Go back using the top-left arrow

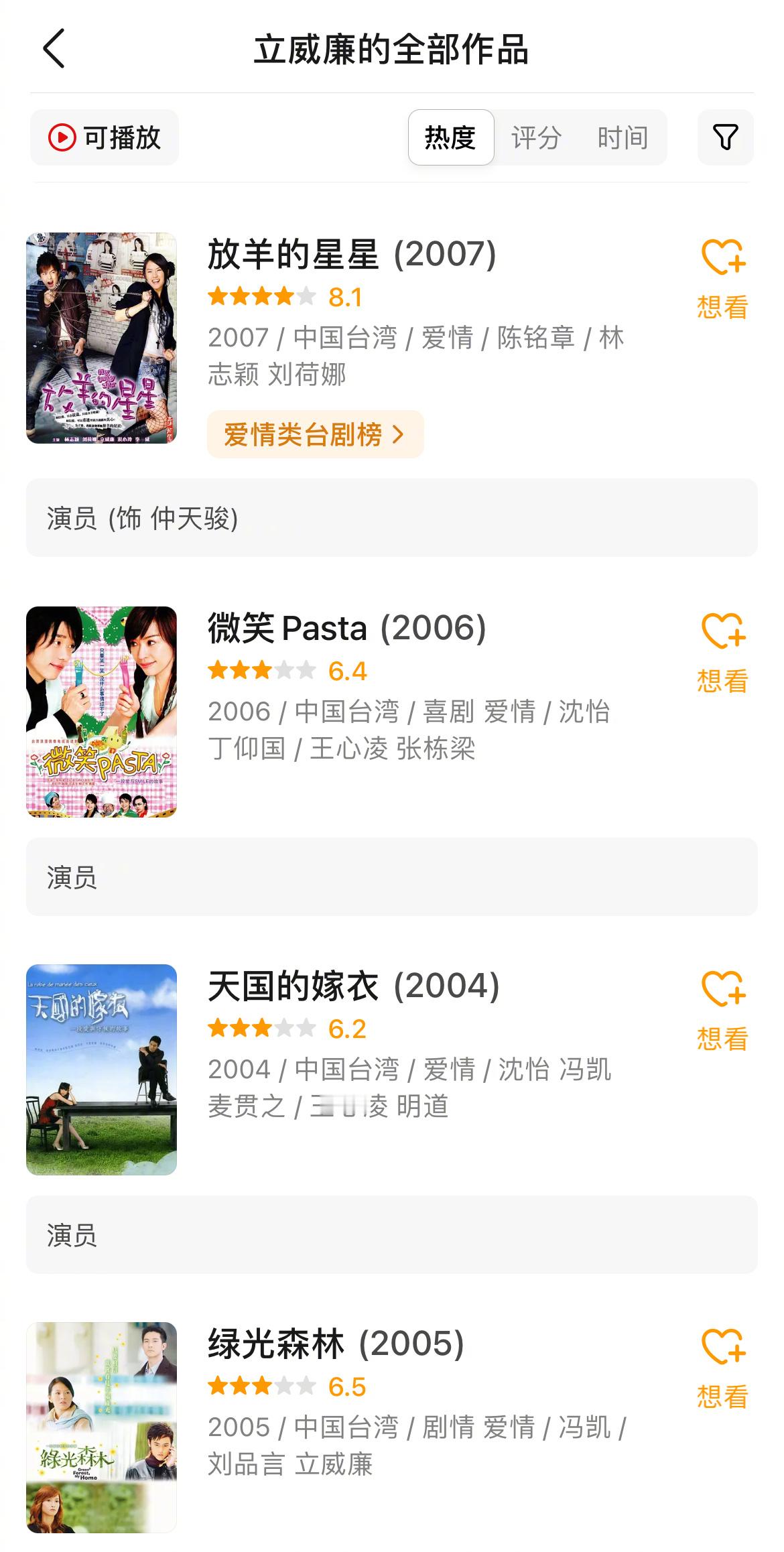coord(54,48)
